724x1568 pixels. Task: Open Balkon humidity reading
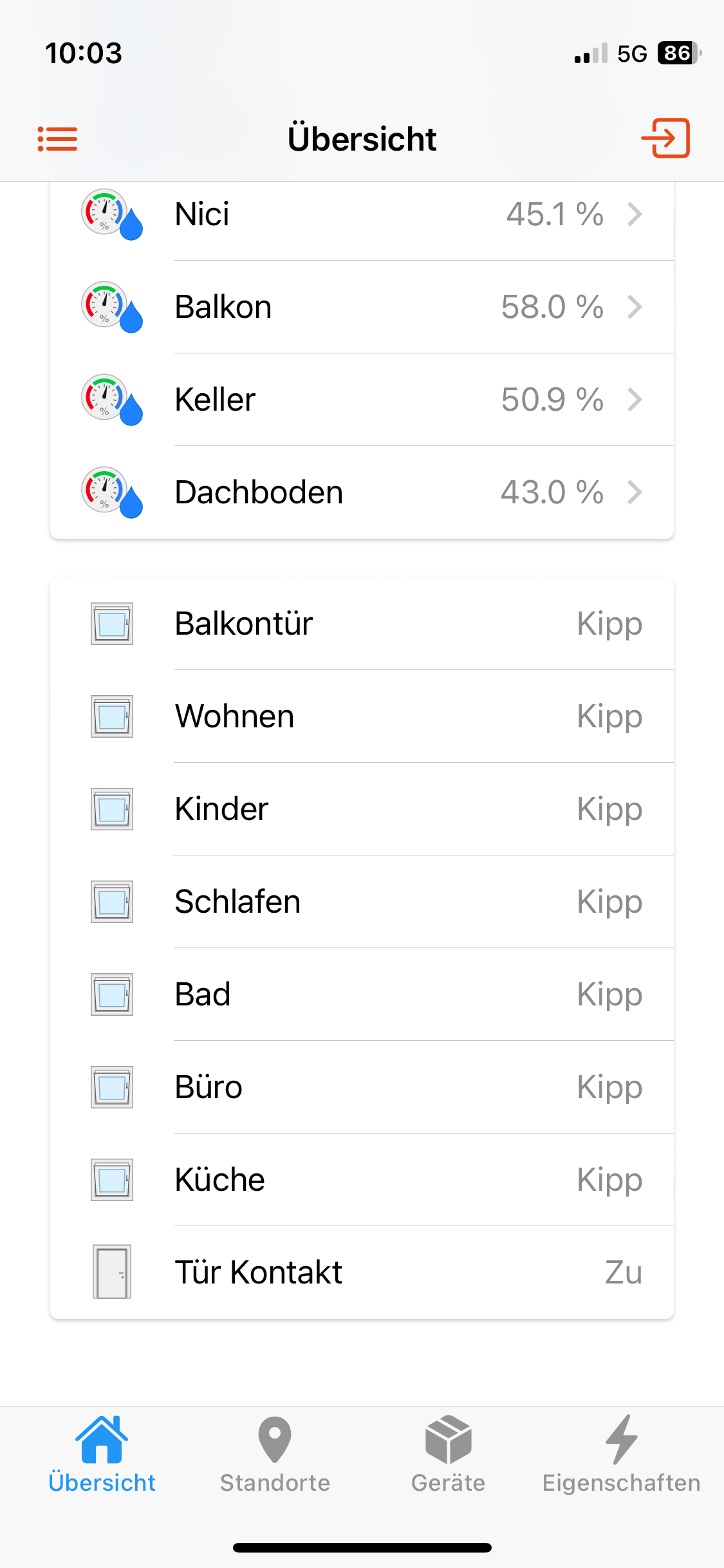[x=362, y=307]
